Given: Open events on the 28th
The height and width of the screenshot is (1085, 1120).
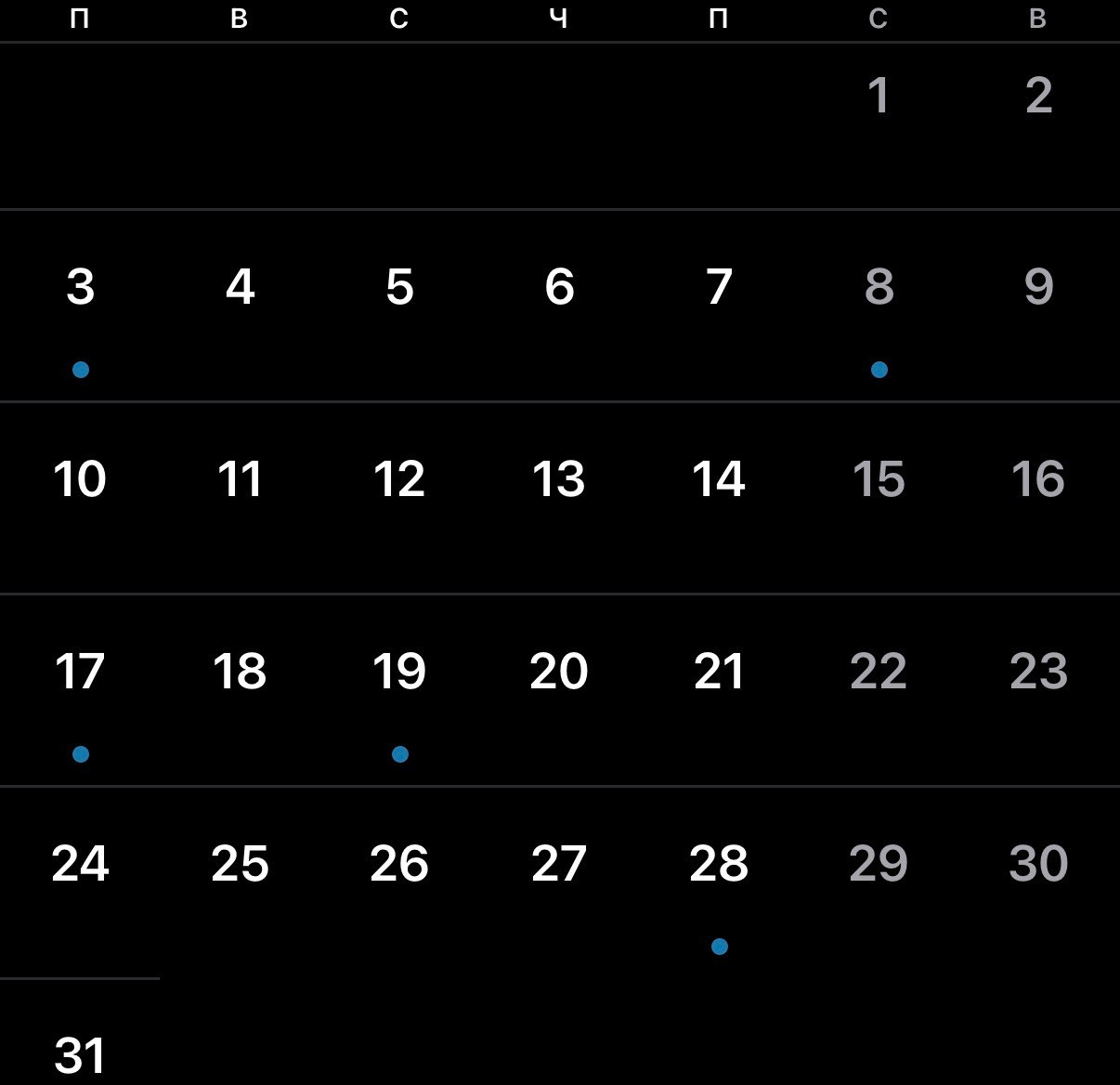Looking at the screenshot, I should [x=719, y=864].
